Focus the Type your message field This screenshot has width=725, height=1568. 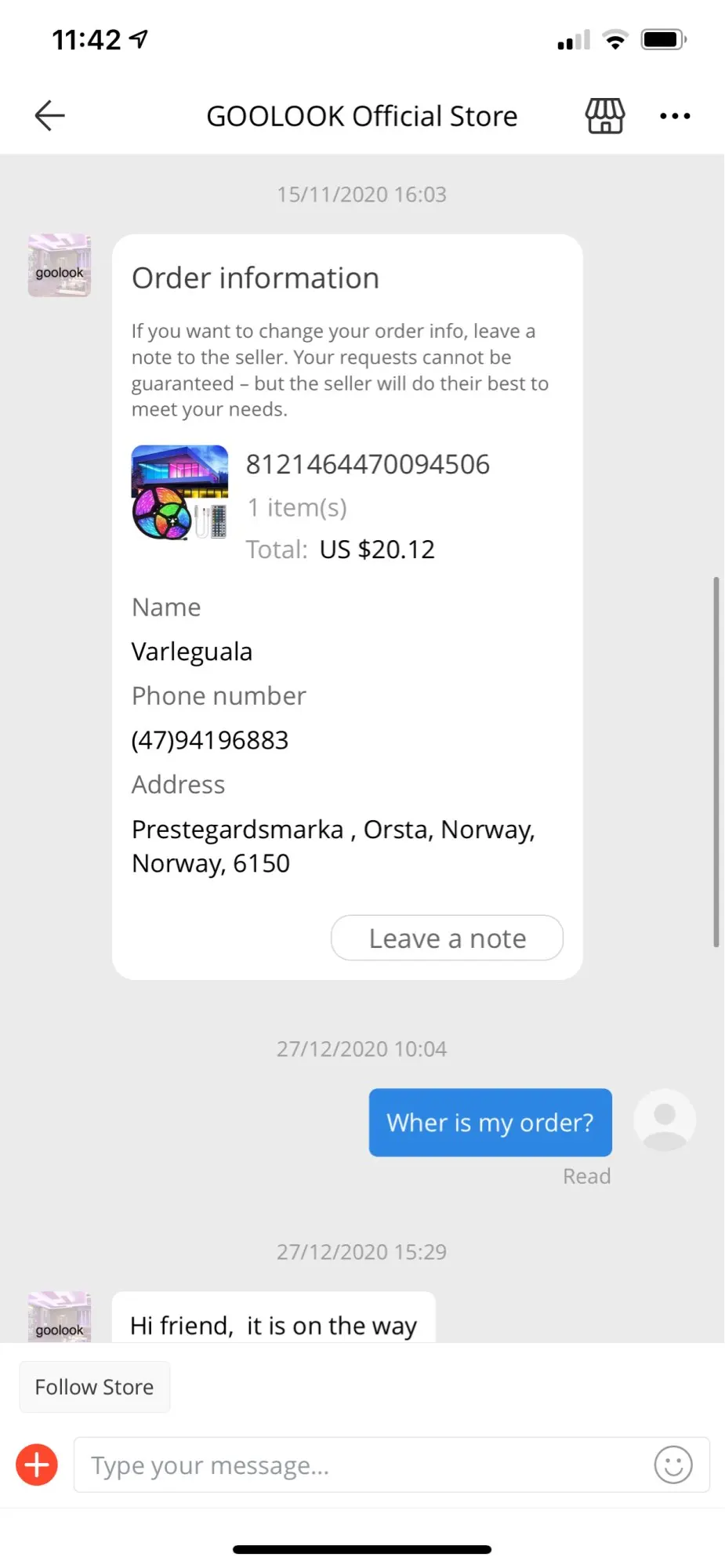tap(361, 1465)
